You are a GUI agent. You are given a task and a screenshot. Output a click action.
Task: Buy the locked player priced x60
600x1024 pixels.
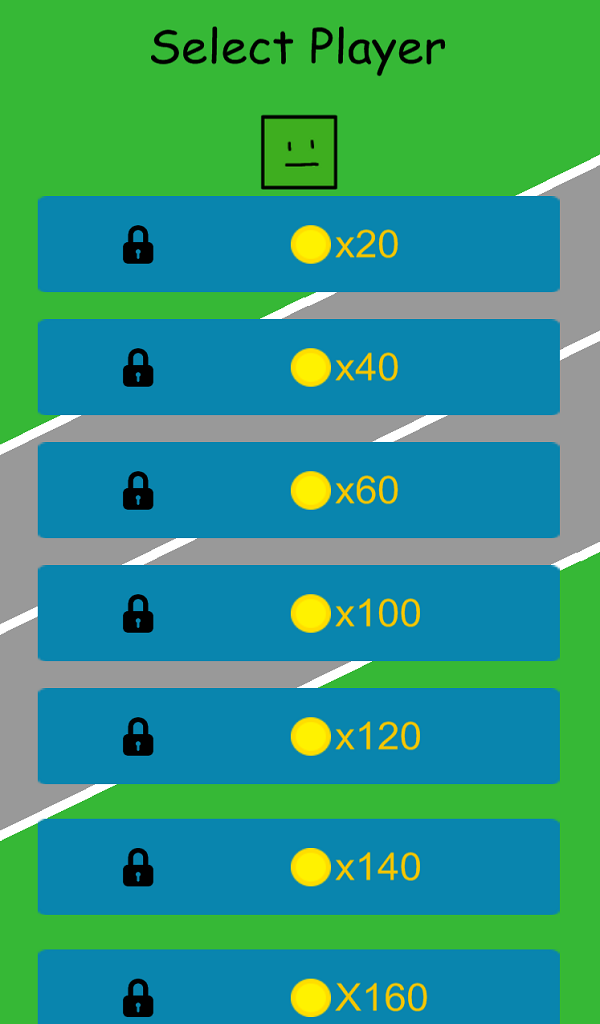tap(298, 490)
